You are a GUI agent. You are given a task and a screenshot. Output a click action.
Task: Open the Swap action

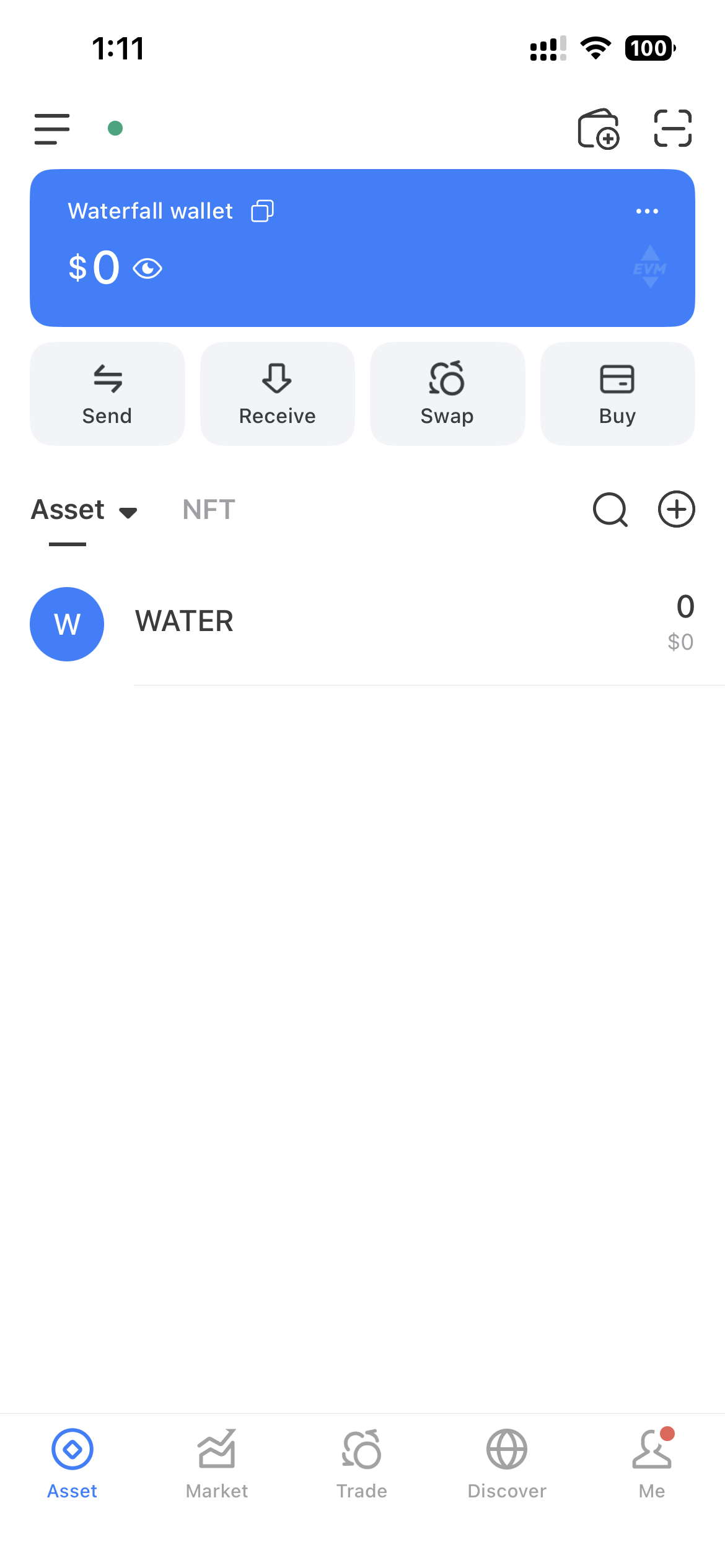tap(447, 394)
